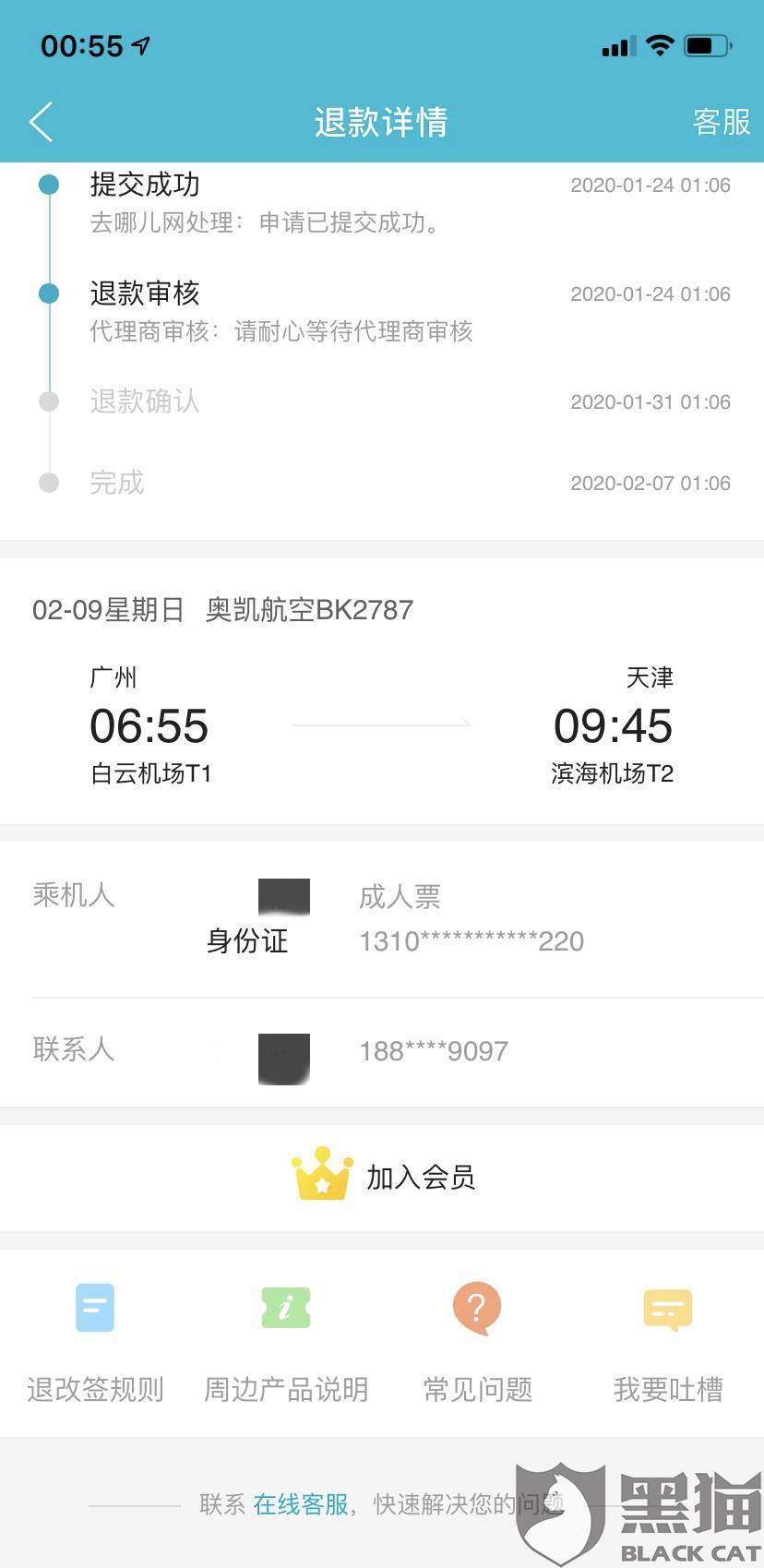Go back from refund details
This screenshot has height=1568, width=764.
click(42, 122)
